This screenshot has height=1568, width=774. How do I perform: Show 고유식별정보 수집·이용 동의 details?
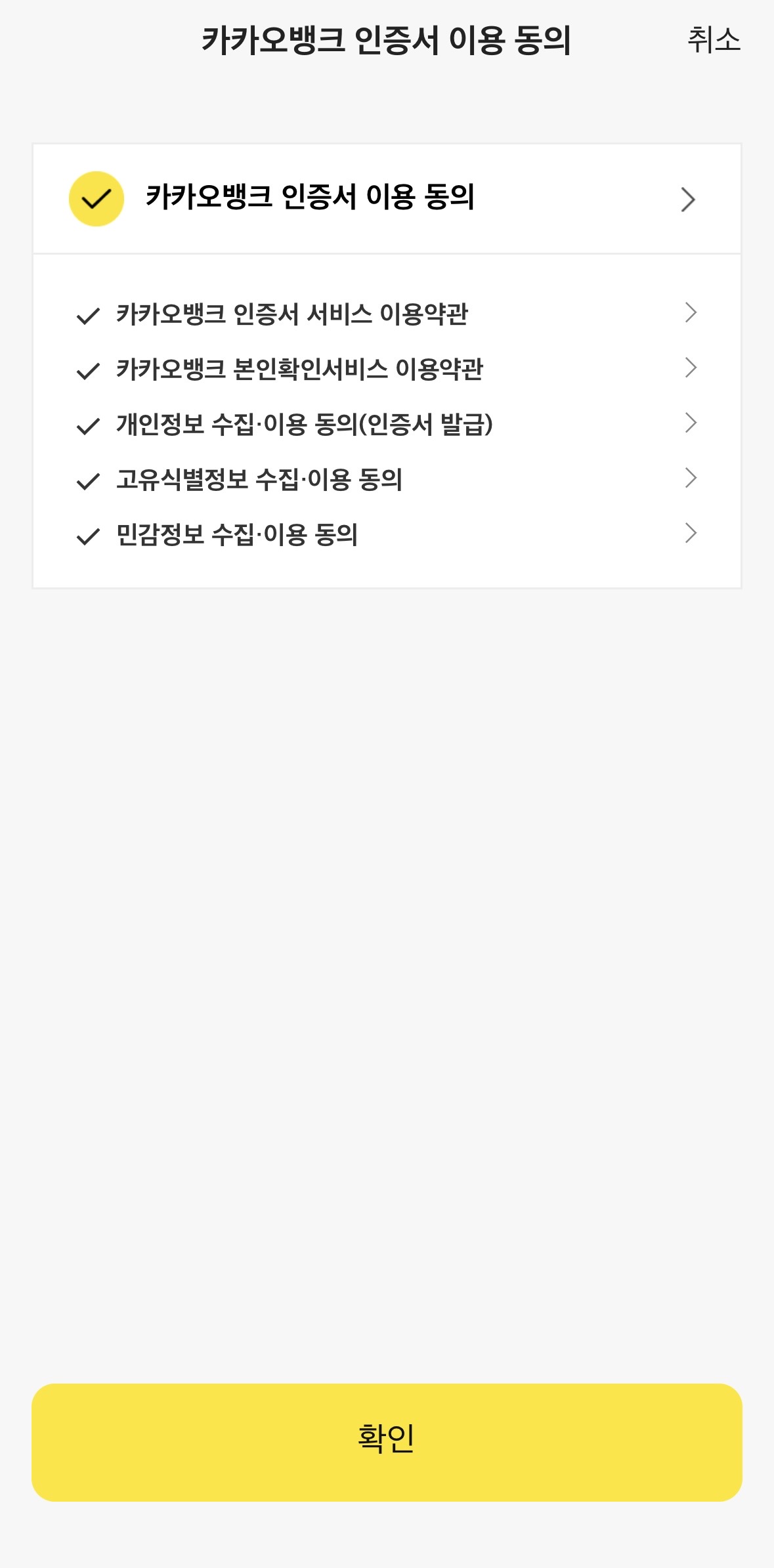690,478
